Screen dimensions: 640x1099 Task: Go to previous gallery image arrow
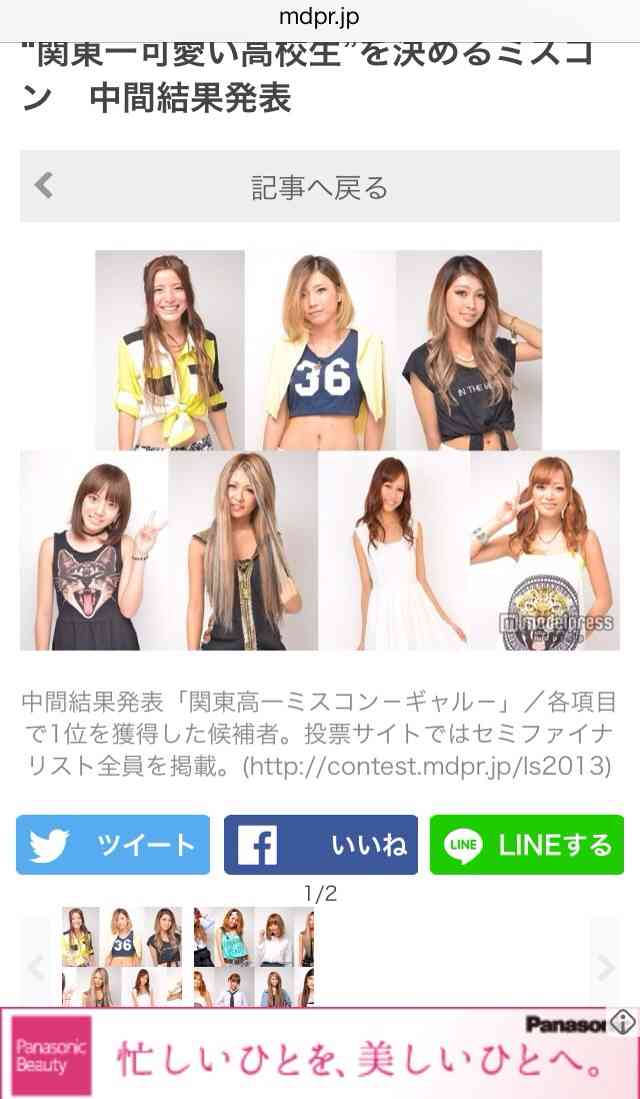(x=36, y=968)
